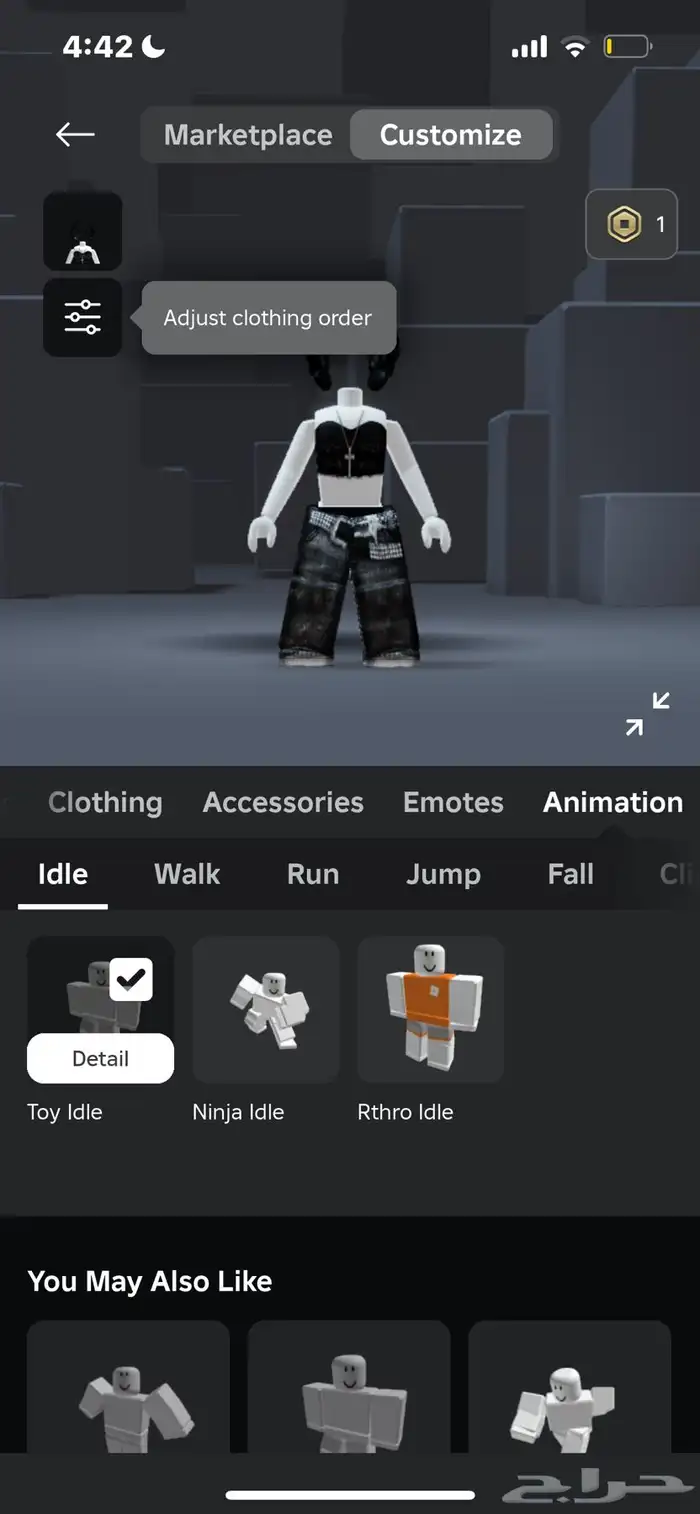
Task: View Detail for Toy Idle
Action: (x=100, y=1059)
